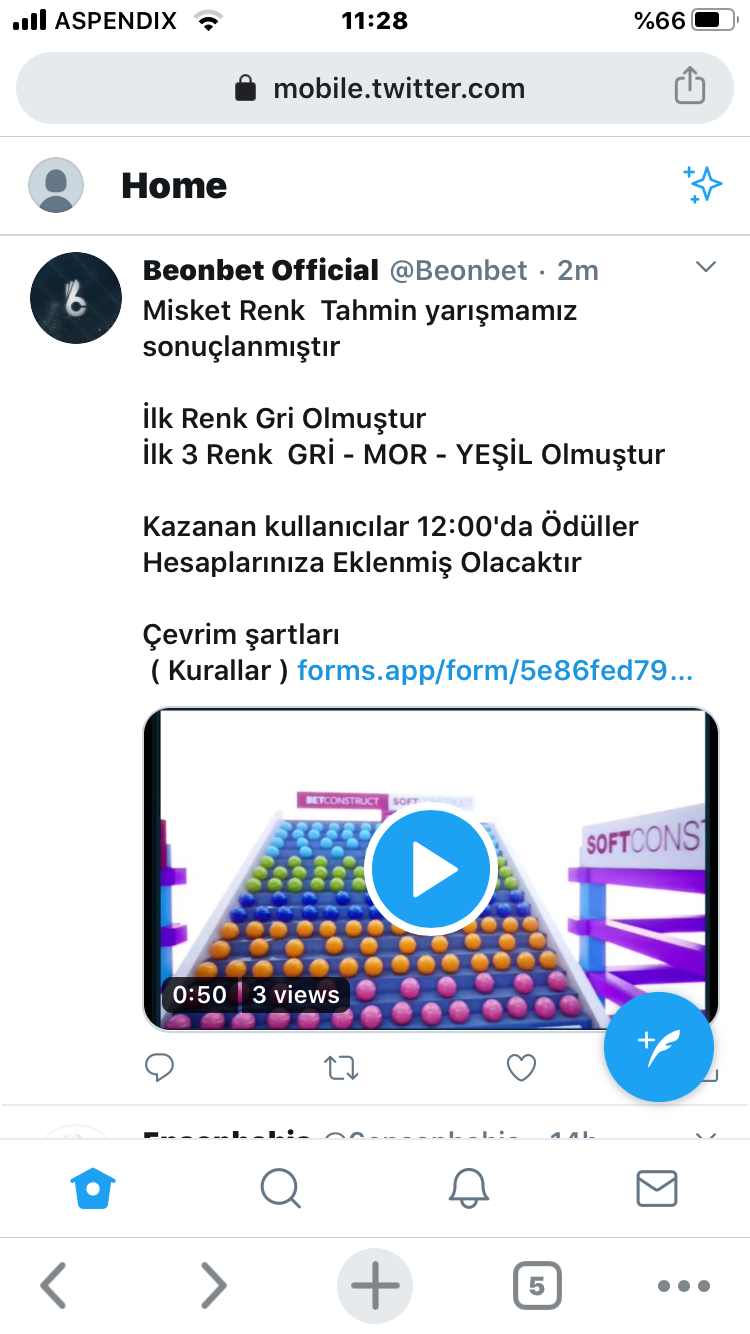Open the Notifications bell tab
This screenshot has height=1334, width=750.
point(468,1189)
